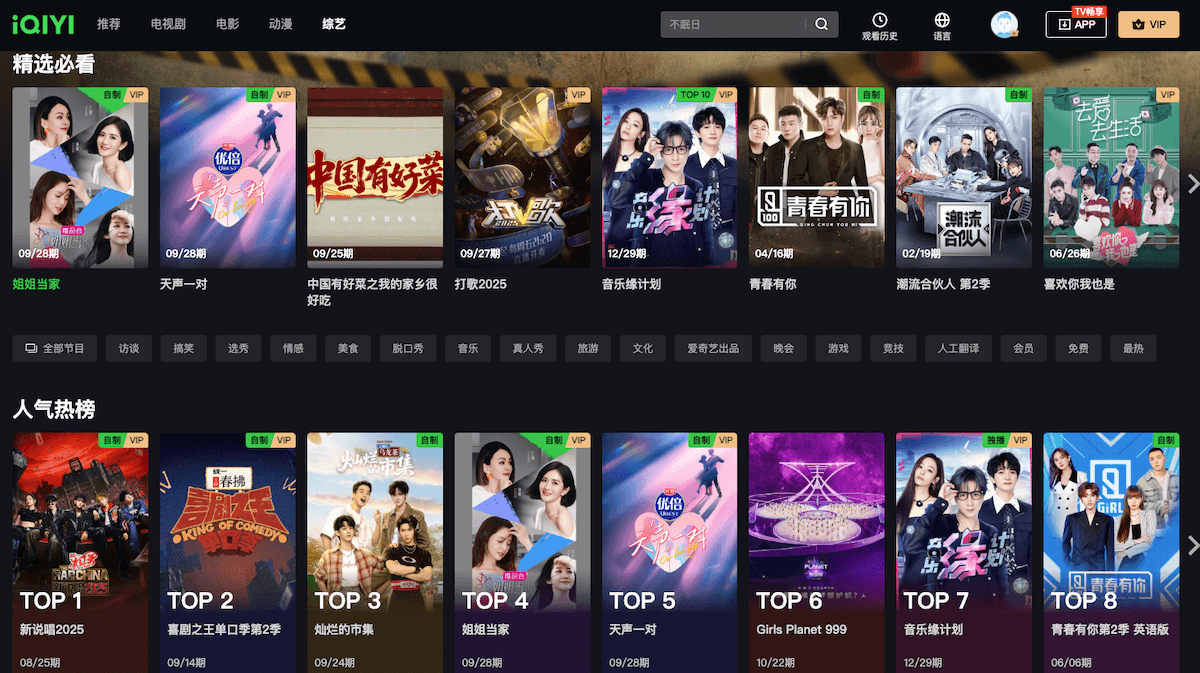Open 潮流合伙人 第2季 card
Screen dimensions: 1200x673
pyautogui.click(x=964, y=178)
